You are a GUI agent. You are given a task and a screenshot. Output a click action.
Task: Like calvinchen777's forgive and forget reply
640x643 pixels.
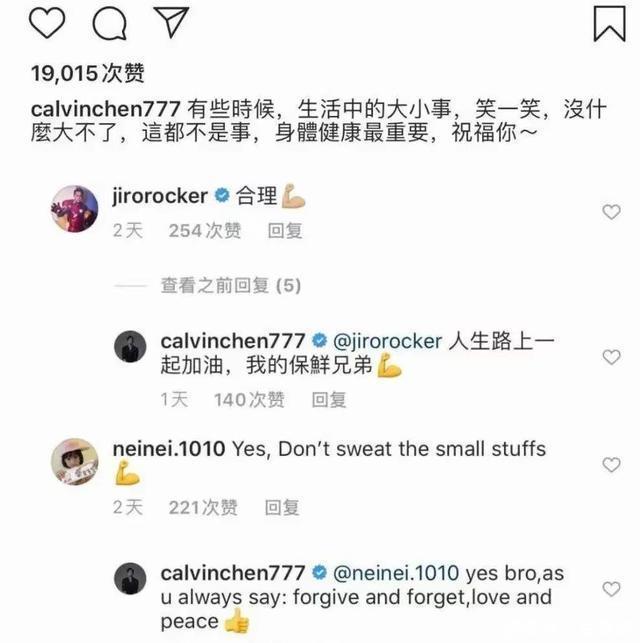coord(611,589)
